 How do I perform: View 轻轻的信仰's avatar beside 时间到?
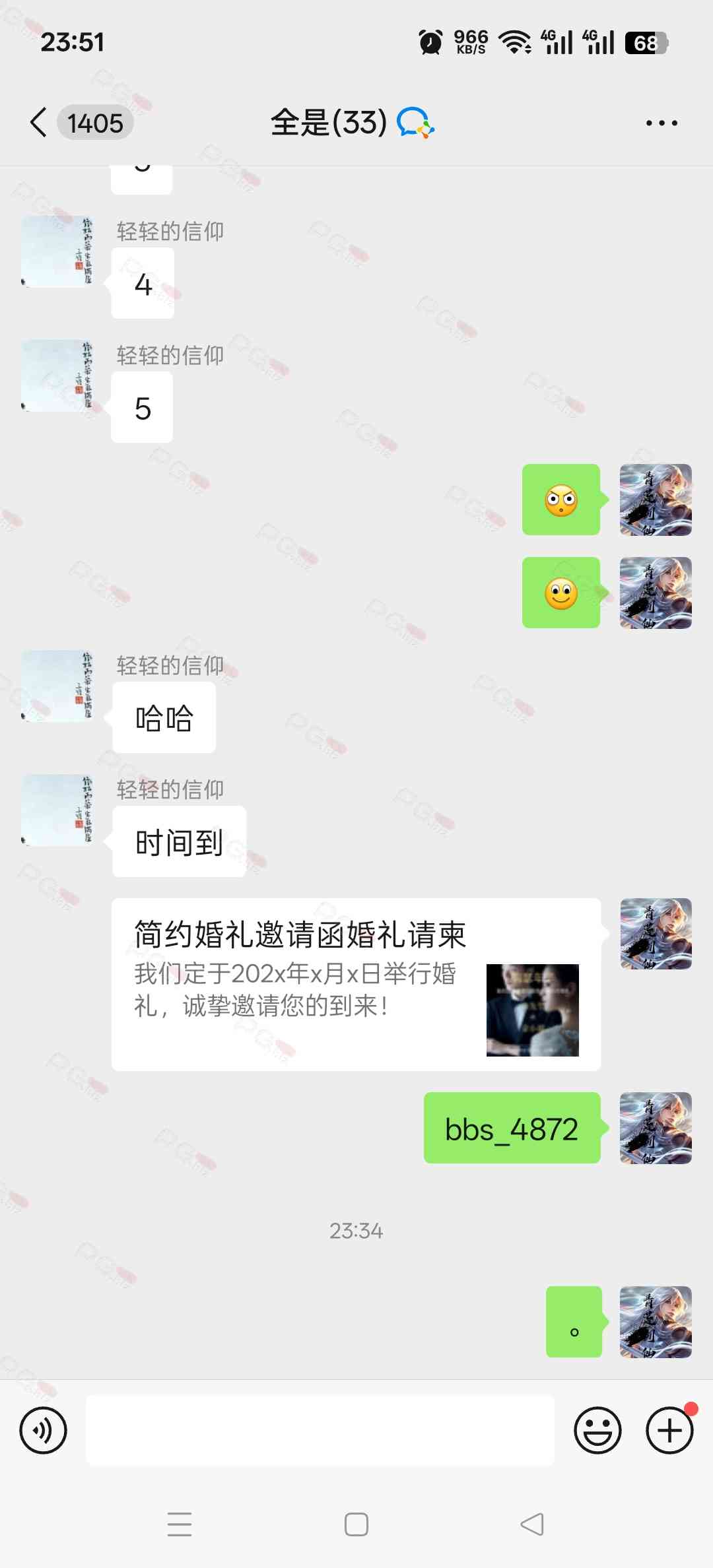[x=57, y=810]
